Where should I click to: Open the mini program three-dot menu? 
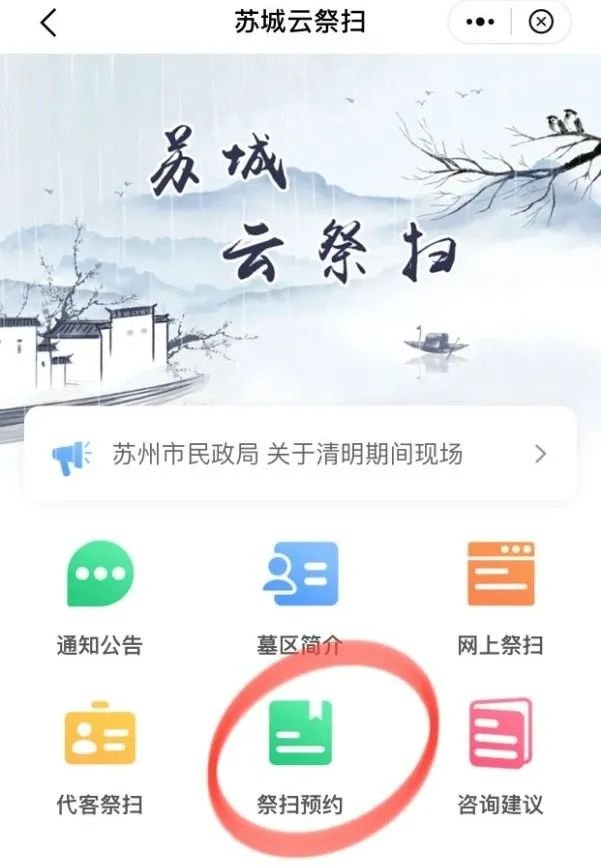pyautogui.click(x=482, y=23)
